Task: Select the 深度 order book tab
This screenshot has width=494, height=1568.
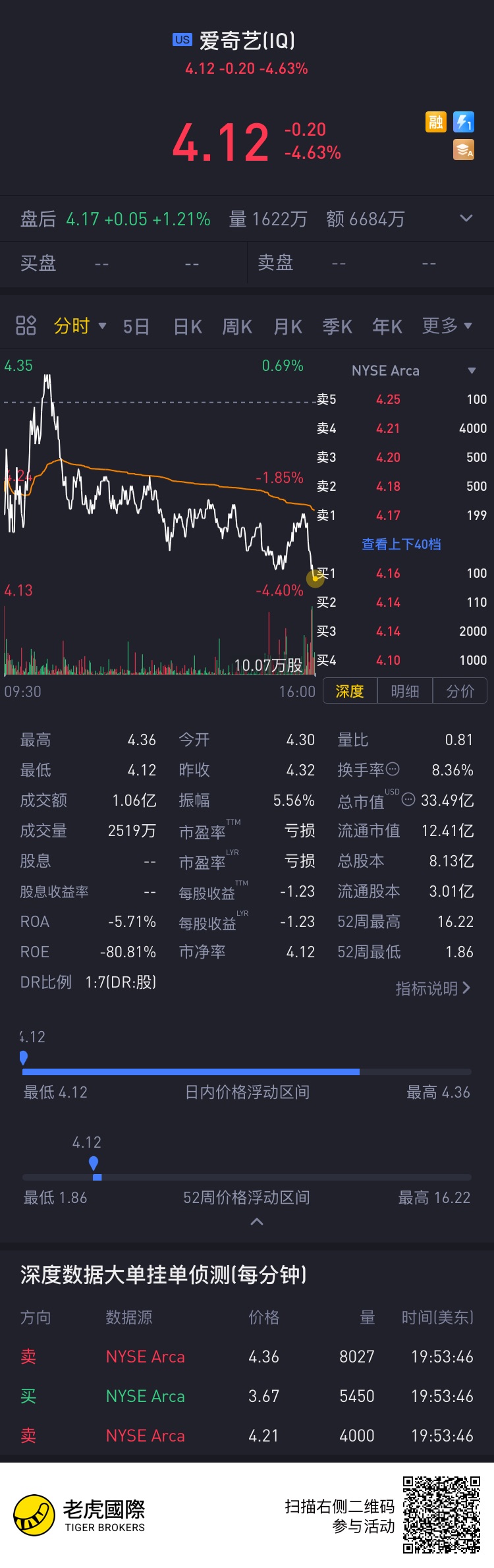Action: (x=350, y=691)
